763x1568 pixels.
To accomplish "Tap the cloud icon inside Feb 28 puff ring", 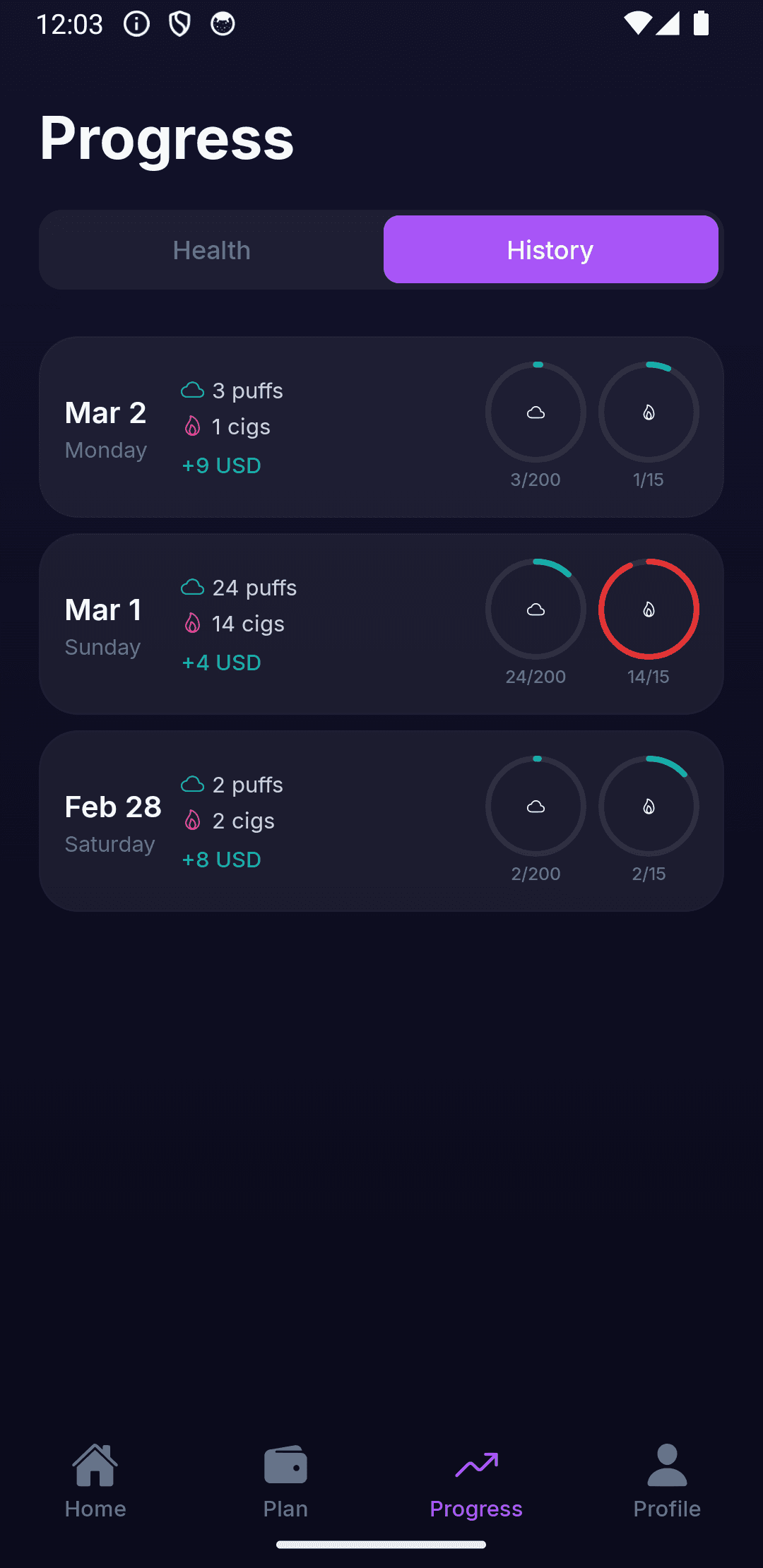I will click(536, 805).
